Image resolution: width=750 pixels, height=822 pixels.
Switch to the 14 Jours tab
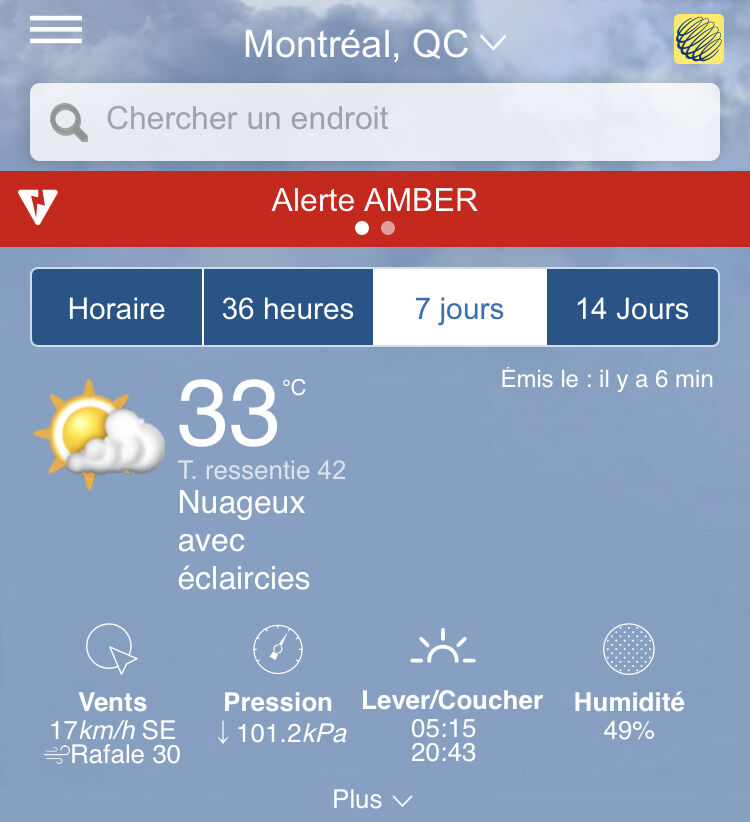click(x=632, y=308)
